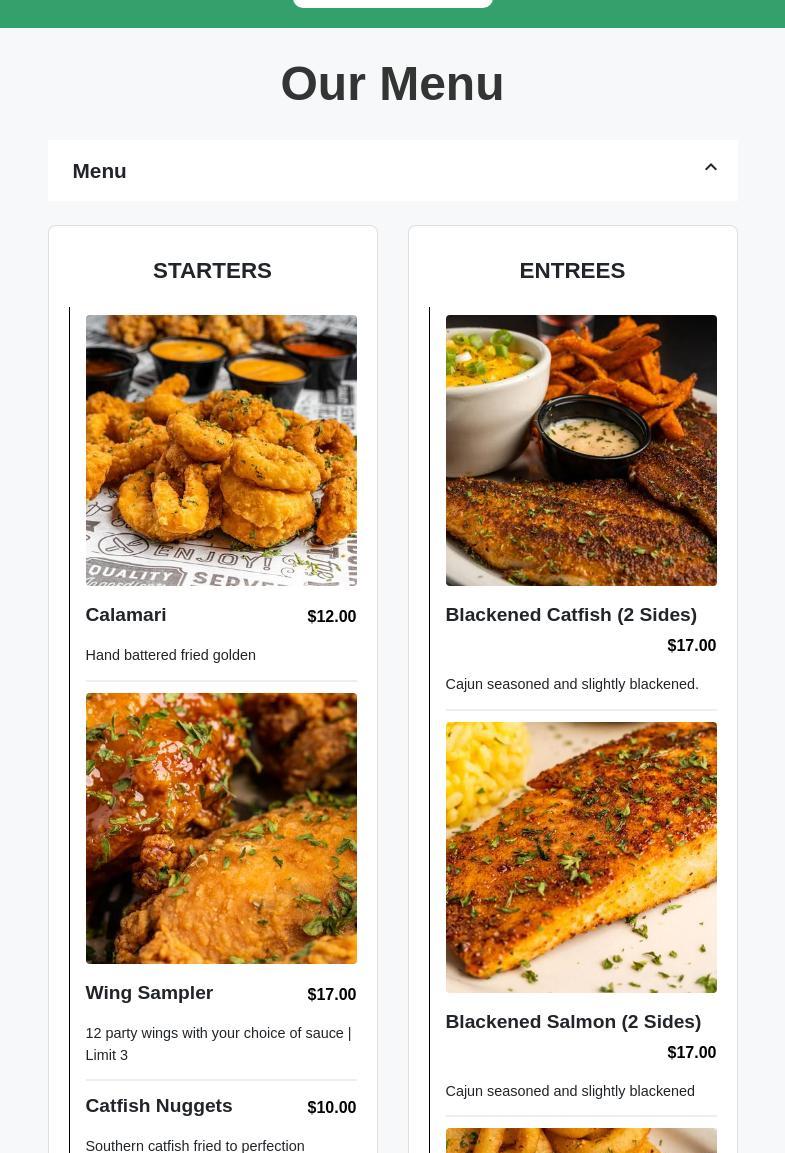This screenshot has width=785, height=1153.
Task: Open the Wing Sampler item
Action: (x=149, y=993)
